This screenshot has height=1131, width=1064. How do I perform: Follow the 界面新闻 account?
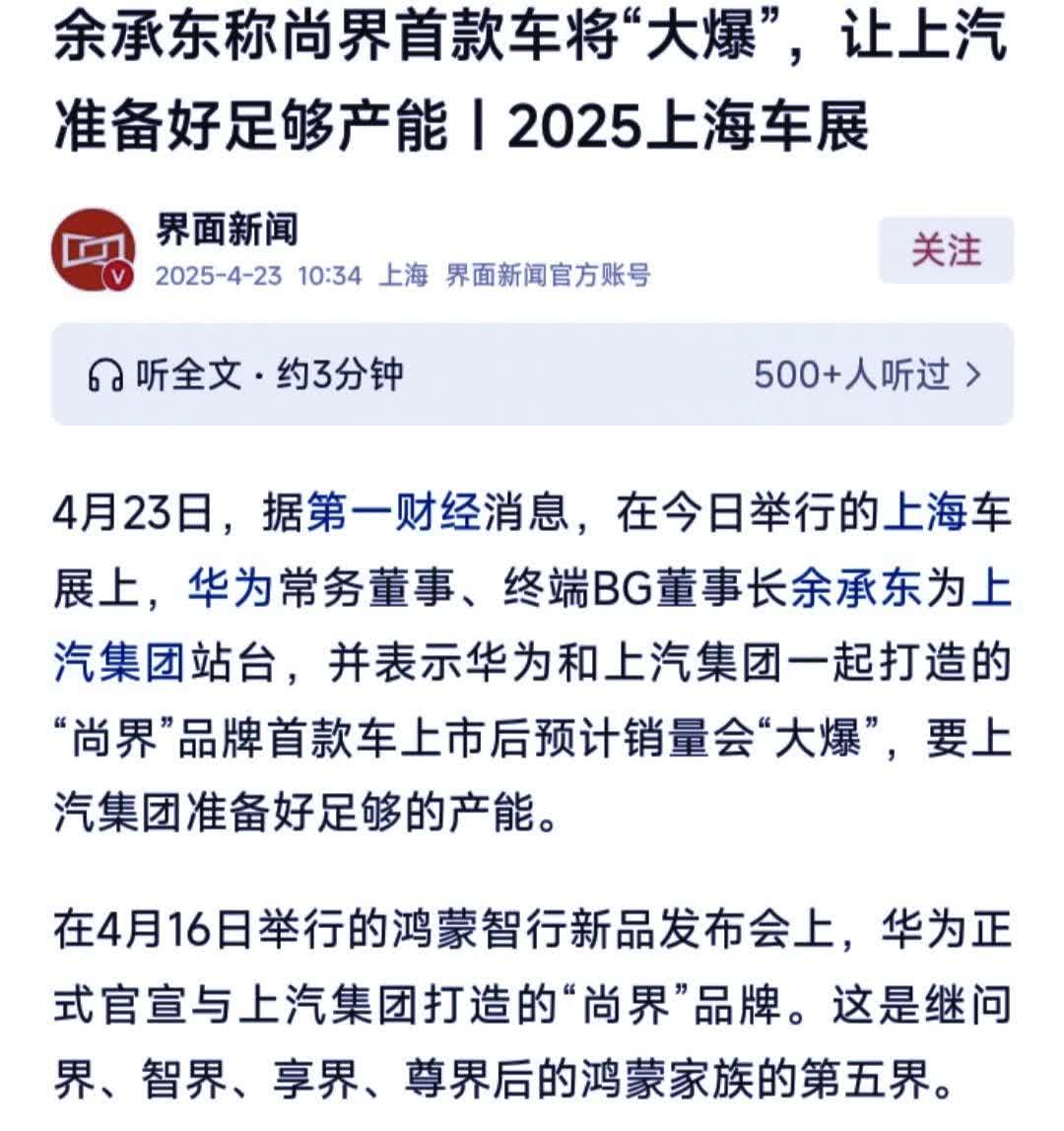[x=945, y=250]
